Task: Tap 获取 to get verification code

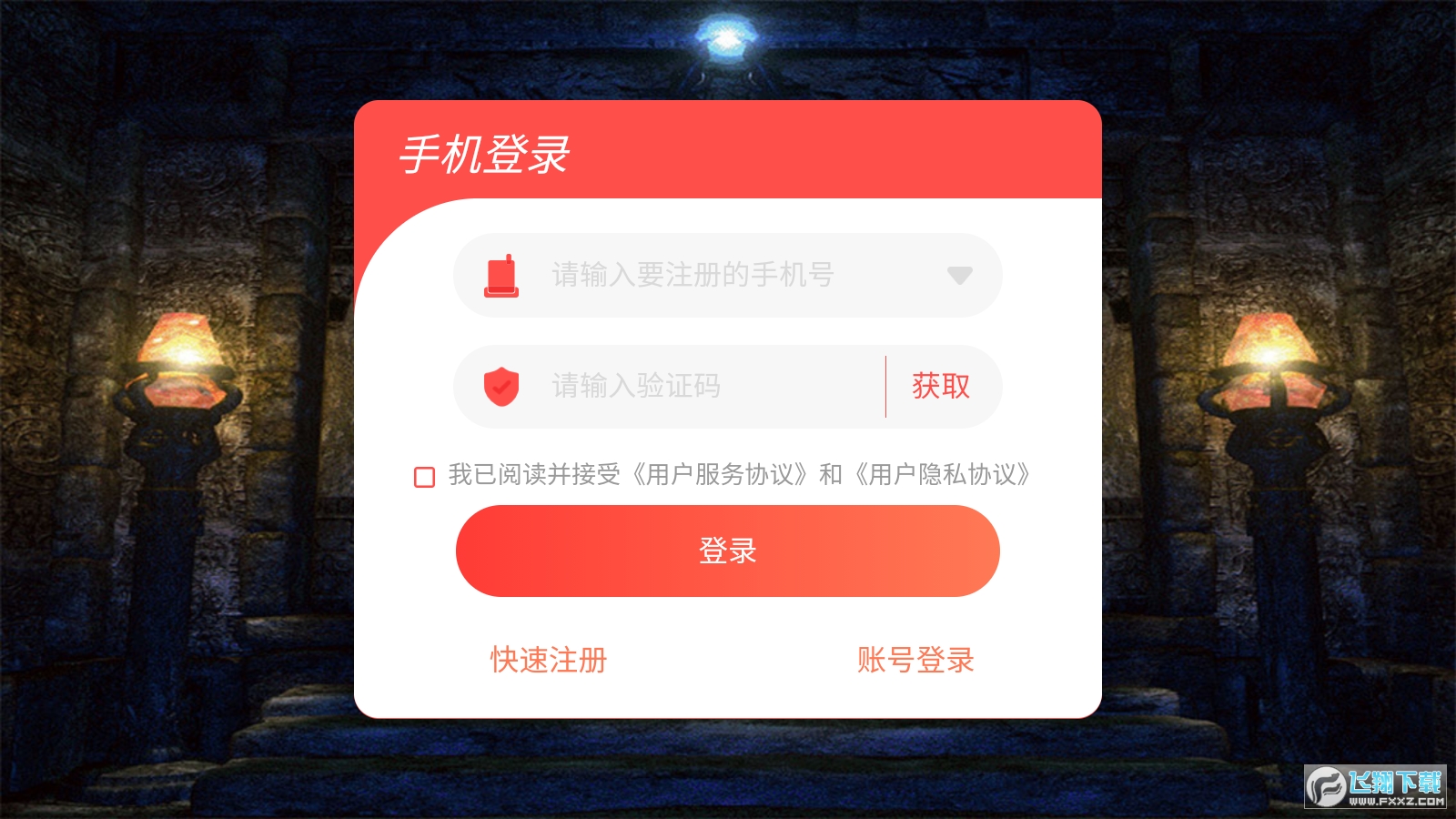Action: (941, 386)
